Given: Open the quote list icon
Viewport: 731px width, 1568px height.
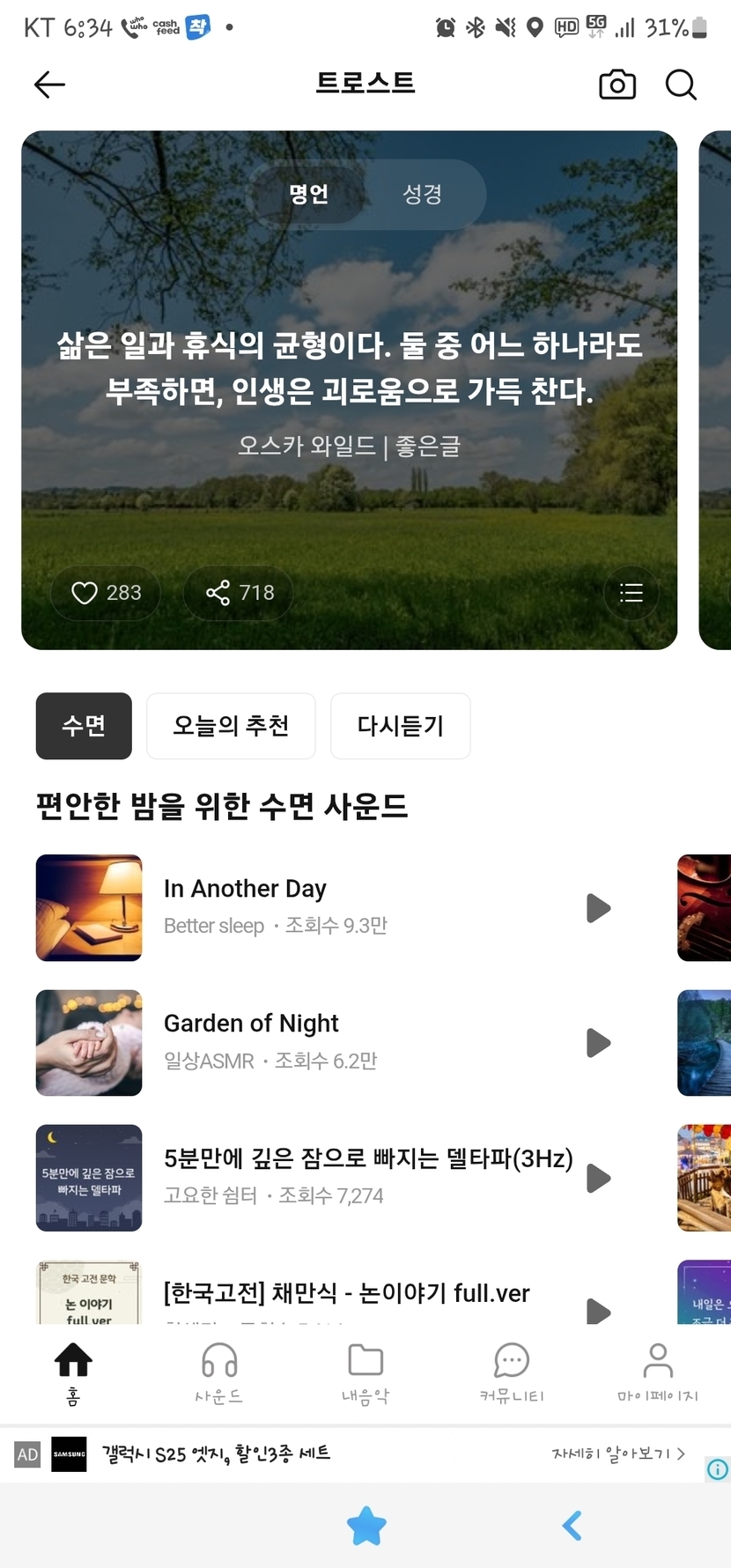Looking at the screenshot, I should click(631, 593).
